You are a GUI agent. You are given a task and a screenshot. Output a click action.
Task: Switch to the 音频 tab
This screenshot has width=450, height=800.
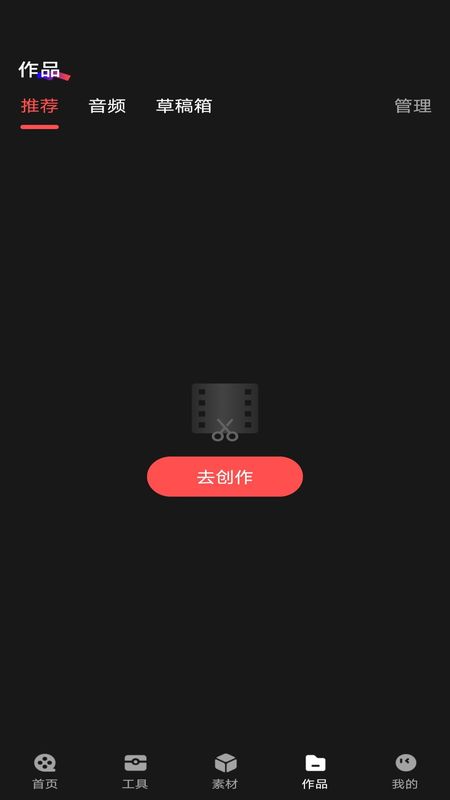[107, 106]
